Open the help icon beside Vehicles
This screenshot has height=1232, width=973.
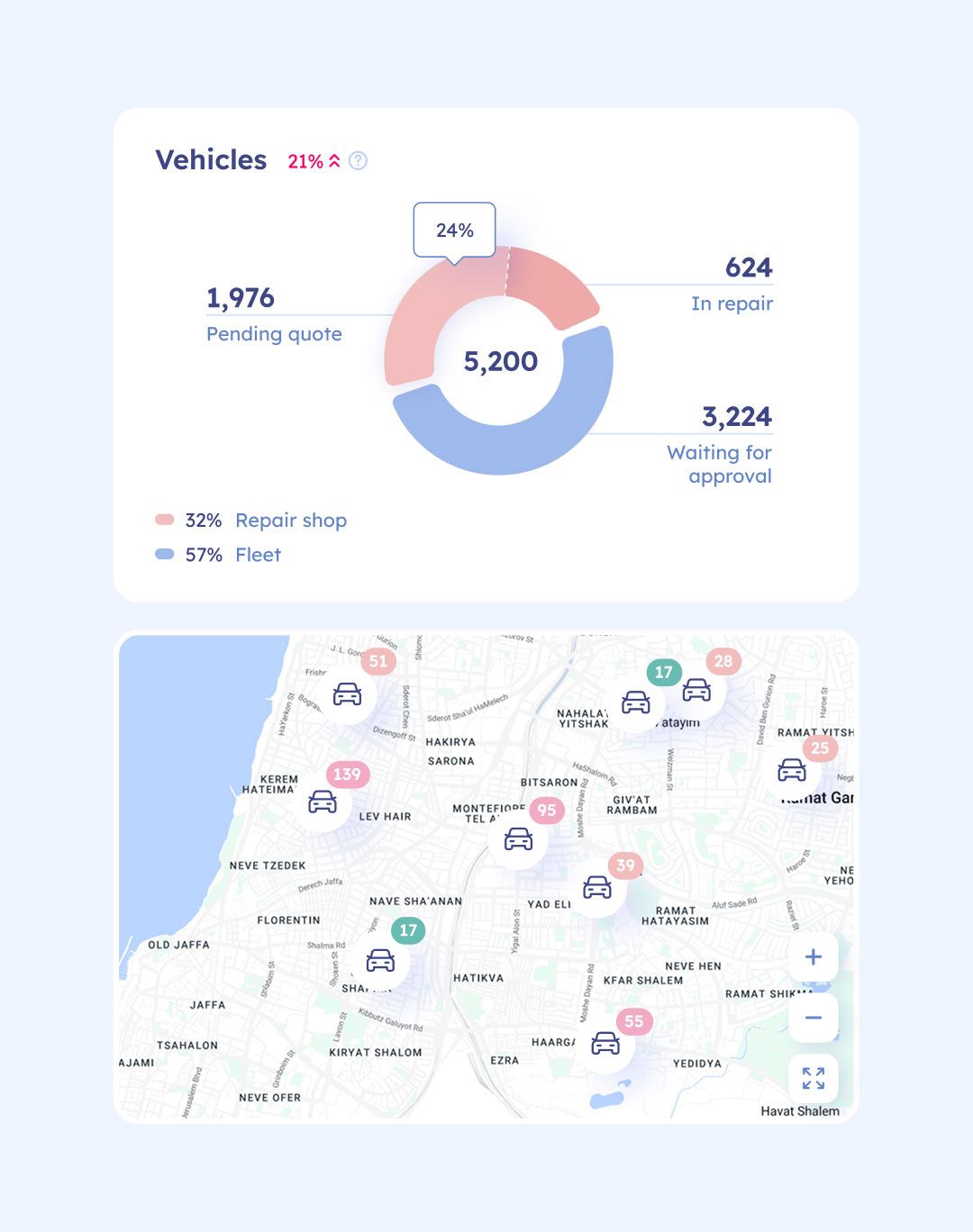(x=358, y=160)
